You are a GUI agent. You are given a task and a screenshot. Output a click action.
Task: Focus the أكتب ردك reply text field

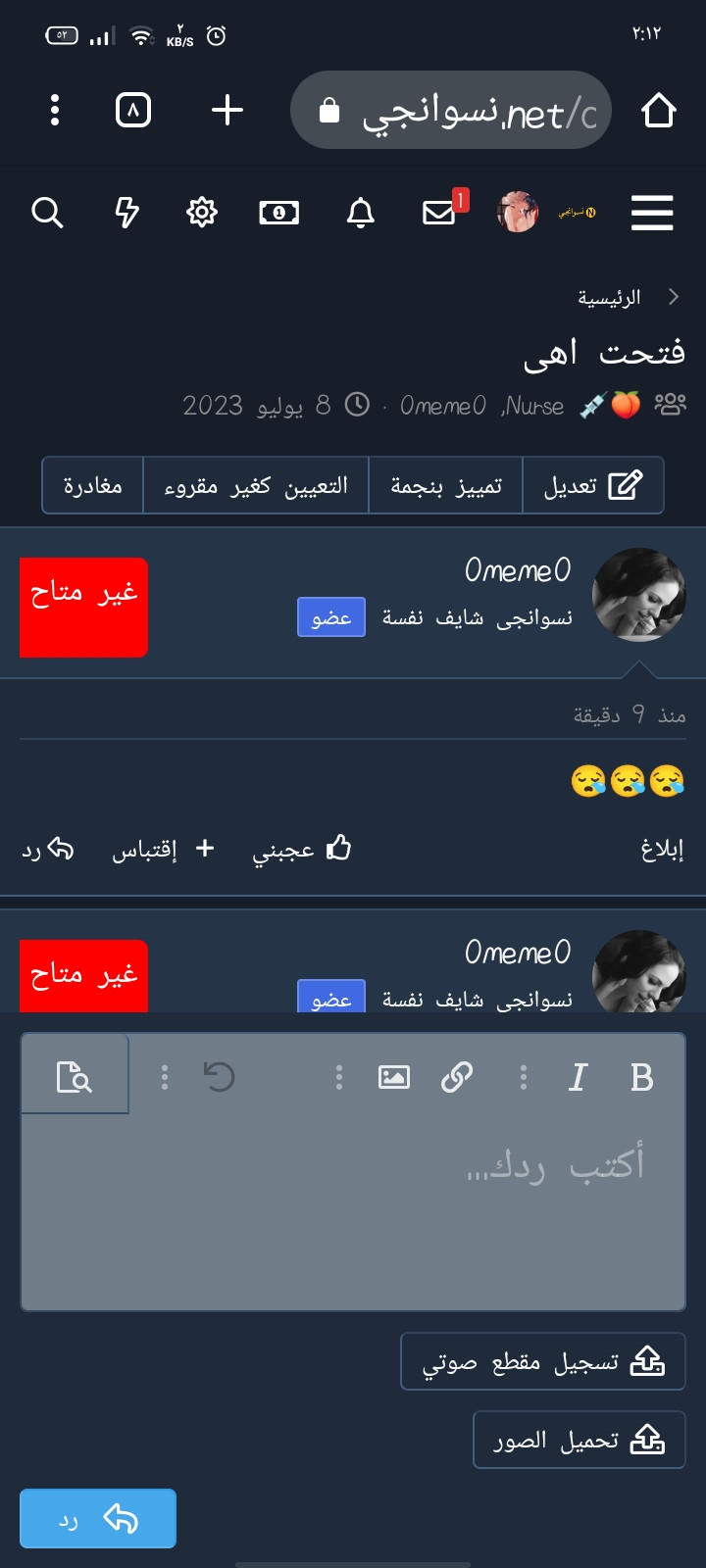(353, 1211)
